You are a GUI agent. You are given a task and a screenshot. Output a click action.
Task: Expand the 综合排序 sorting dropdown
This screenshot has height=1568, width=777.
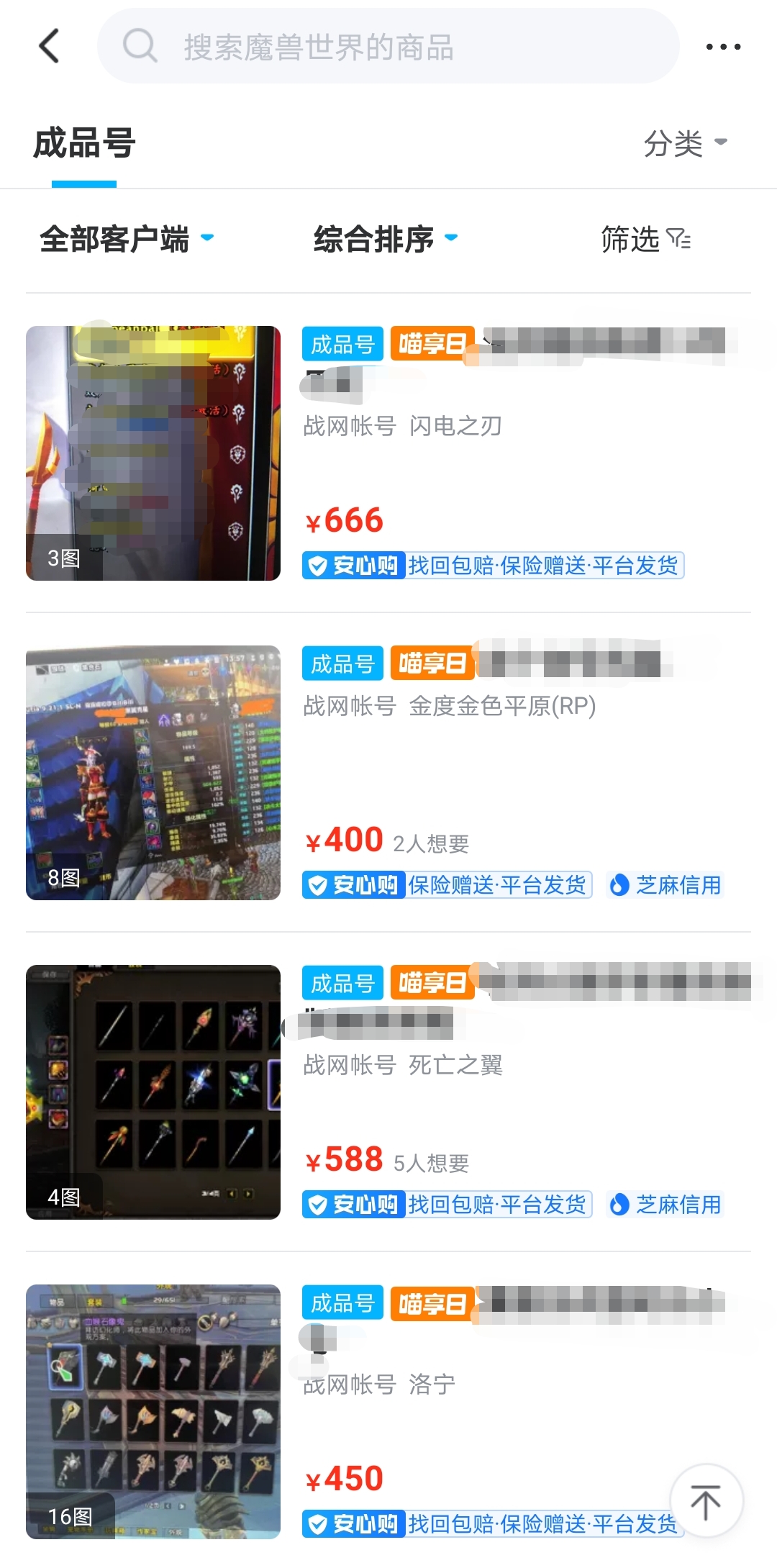tap(385, 239)
